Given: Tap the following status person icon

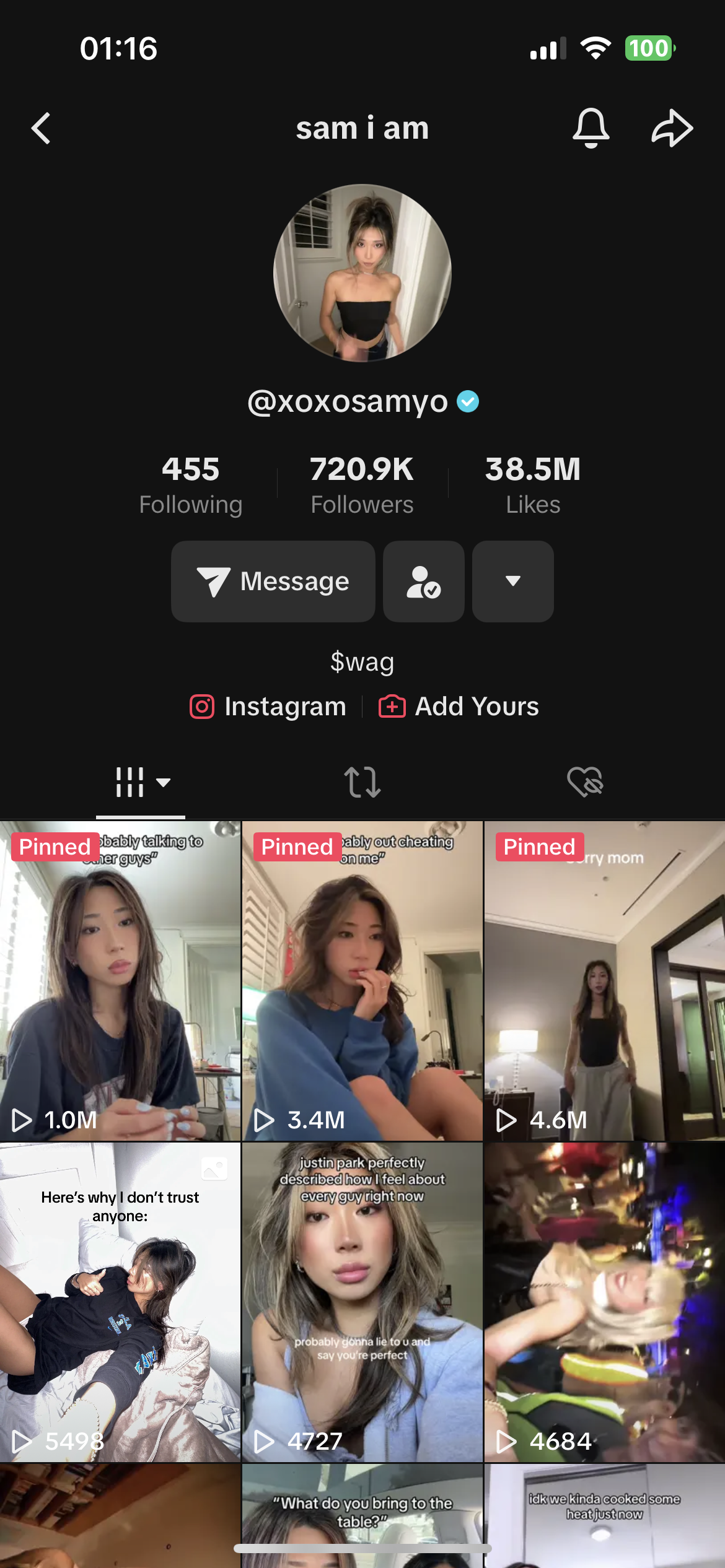Looking at the screenshot, I should coord(424,581).
